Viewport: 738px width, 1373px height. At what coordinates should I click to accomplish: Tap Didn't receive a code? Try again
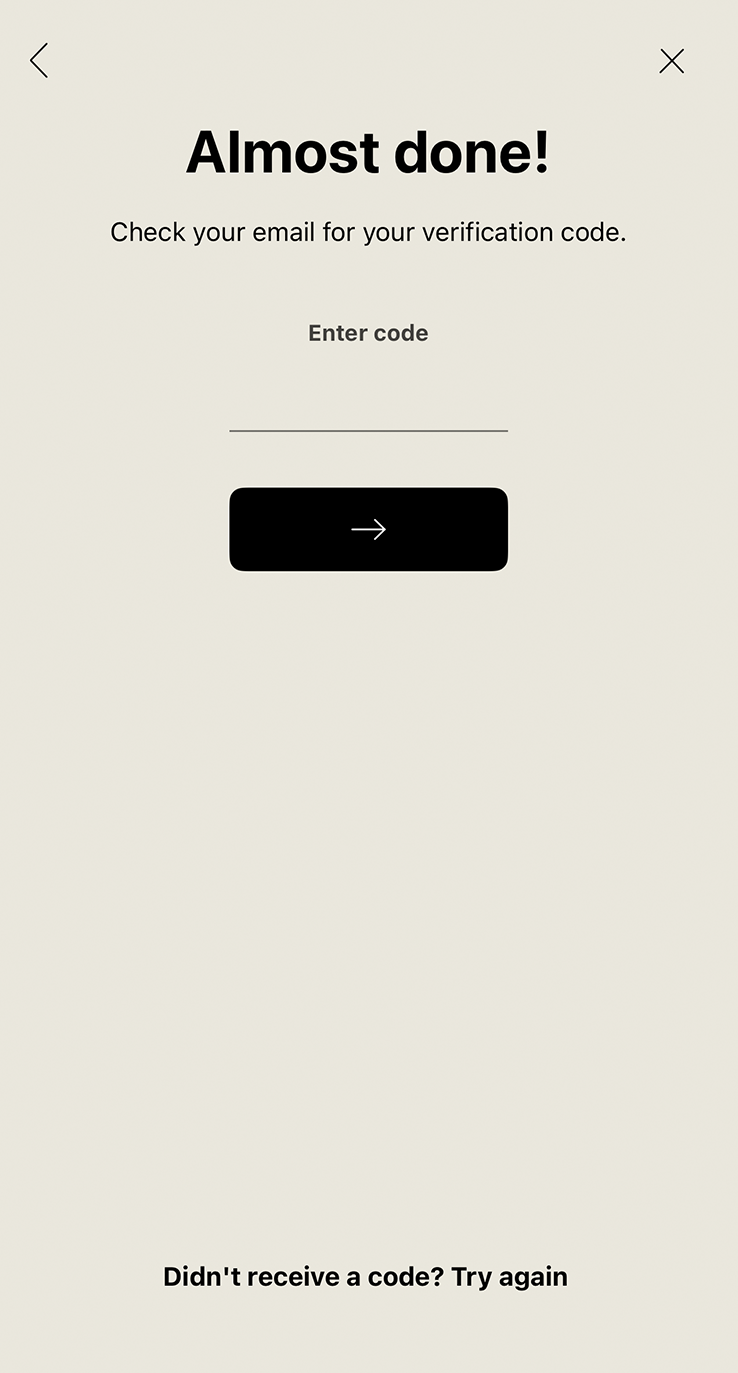(365, 1277)
